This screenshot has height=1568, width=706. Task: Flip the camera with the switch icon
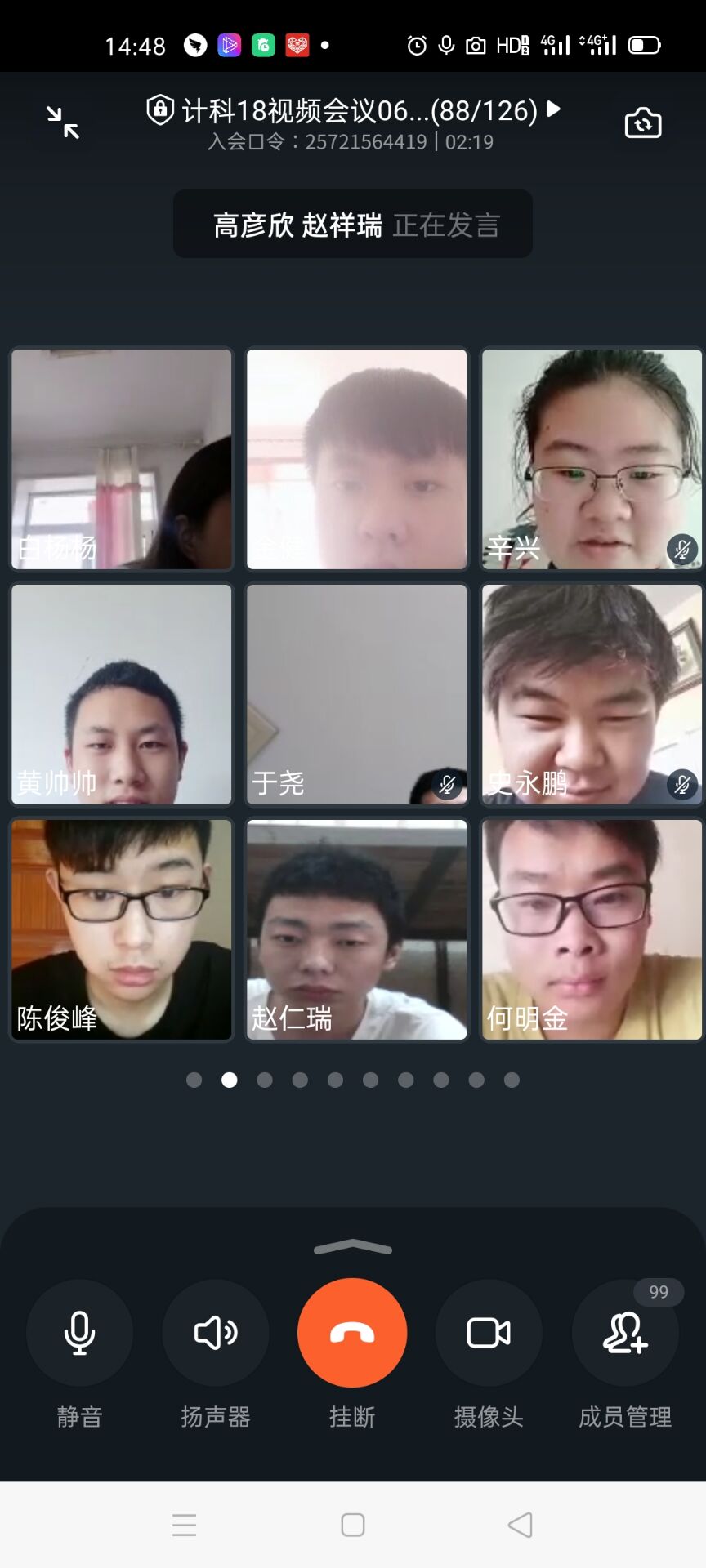pos(643,123)
